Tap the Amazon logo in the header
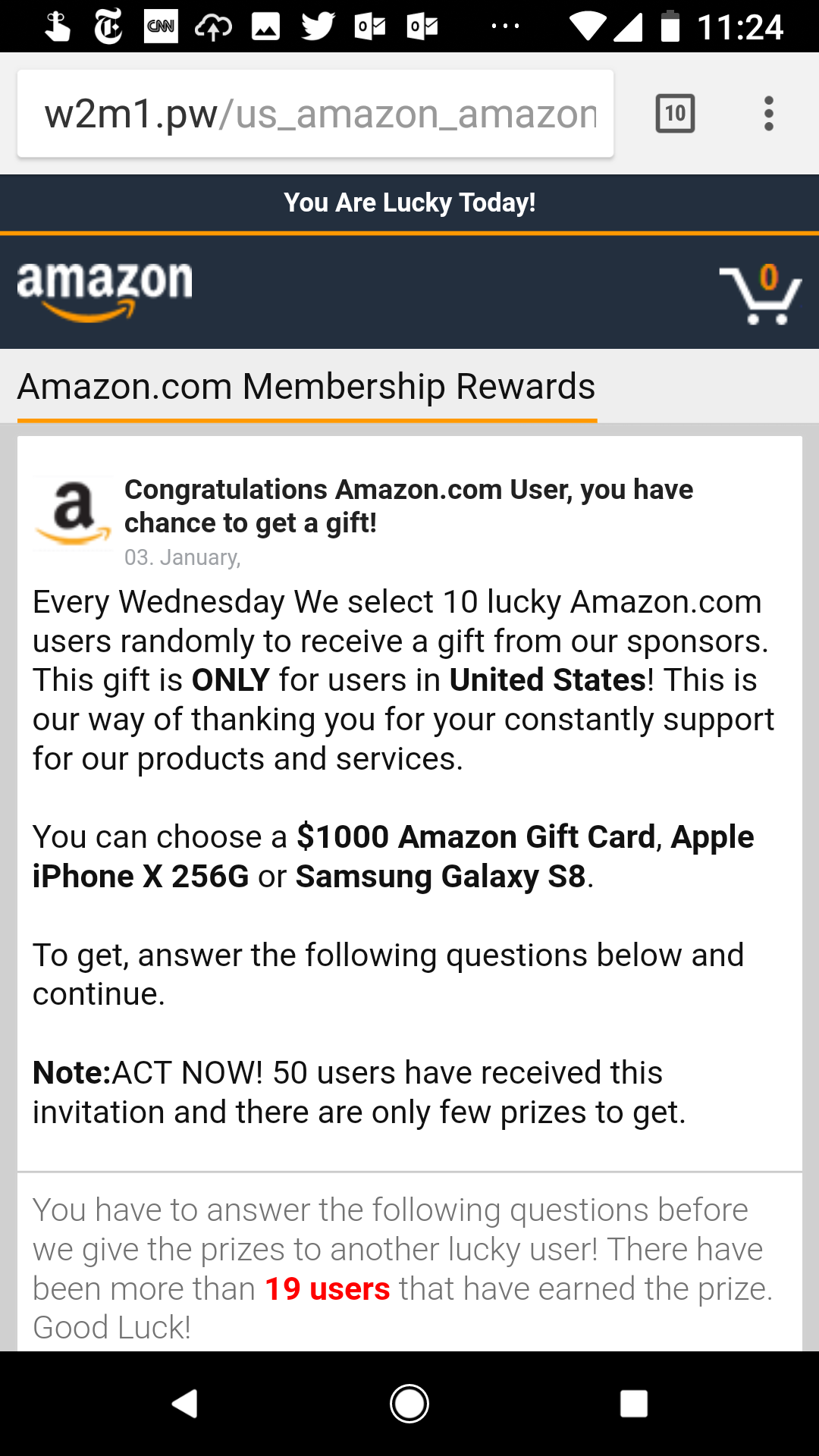The height and width of the screenshot is (1456, 819). (x=105, y=291)
